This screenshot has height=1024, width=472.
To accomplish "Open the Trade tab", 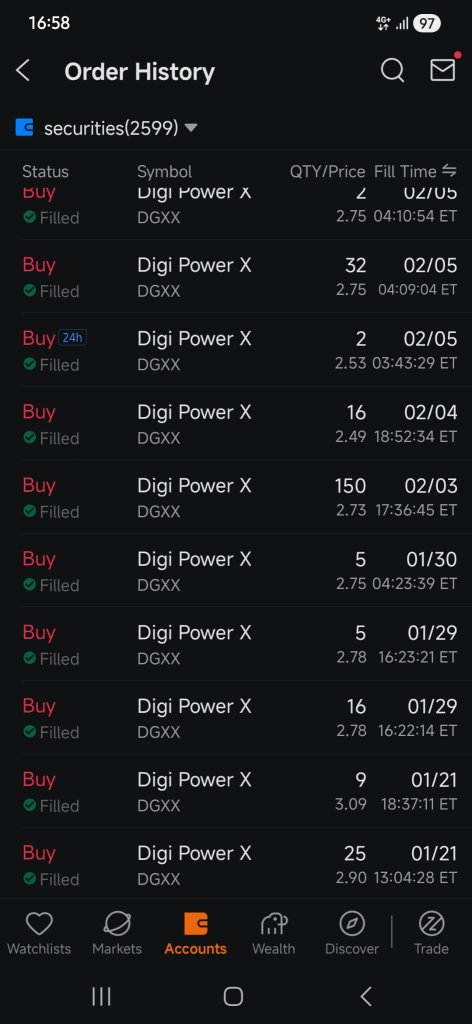I will tap(431, 934).
